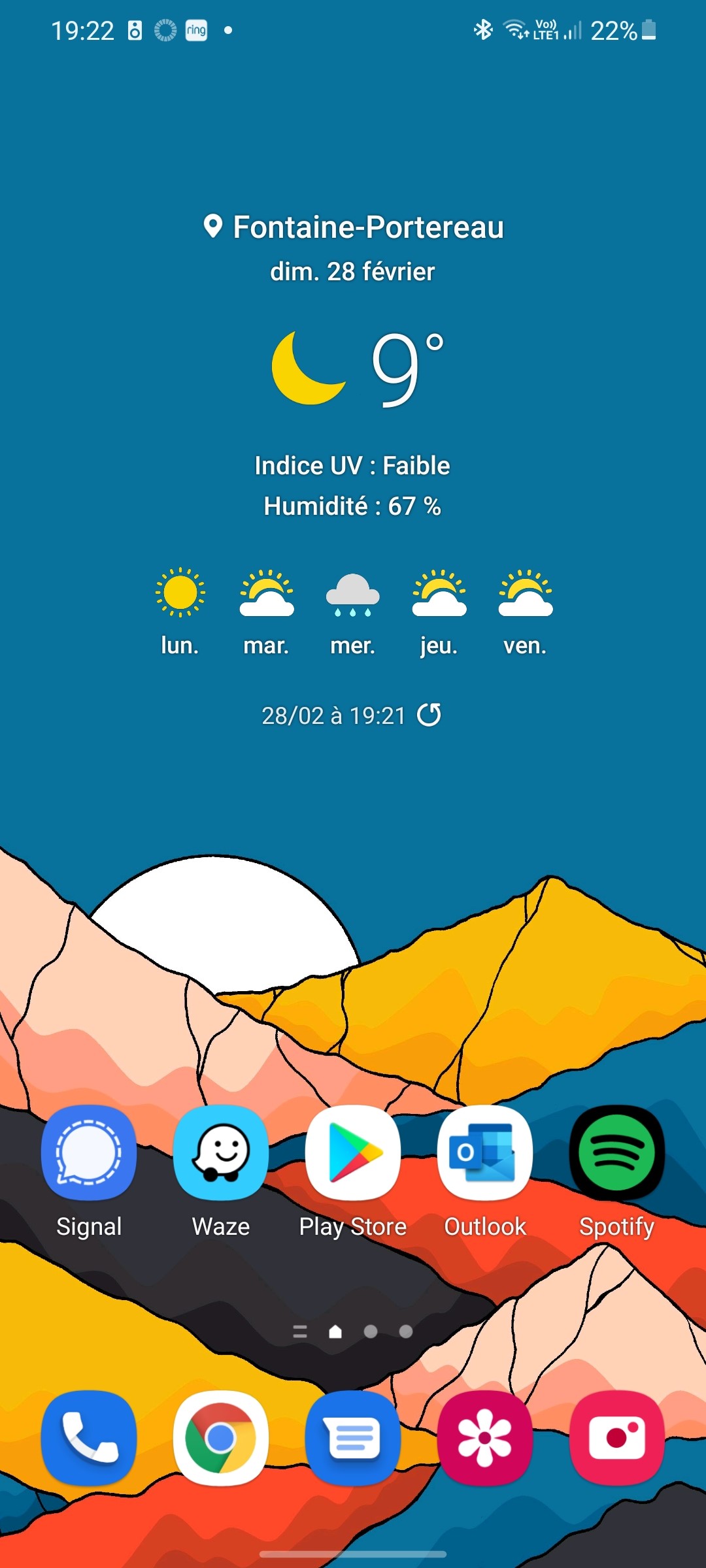This screenshot has height=1568, width=706.
Task: Open the Play Store
Action: pyautogui.click(x=353, y=1152)
